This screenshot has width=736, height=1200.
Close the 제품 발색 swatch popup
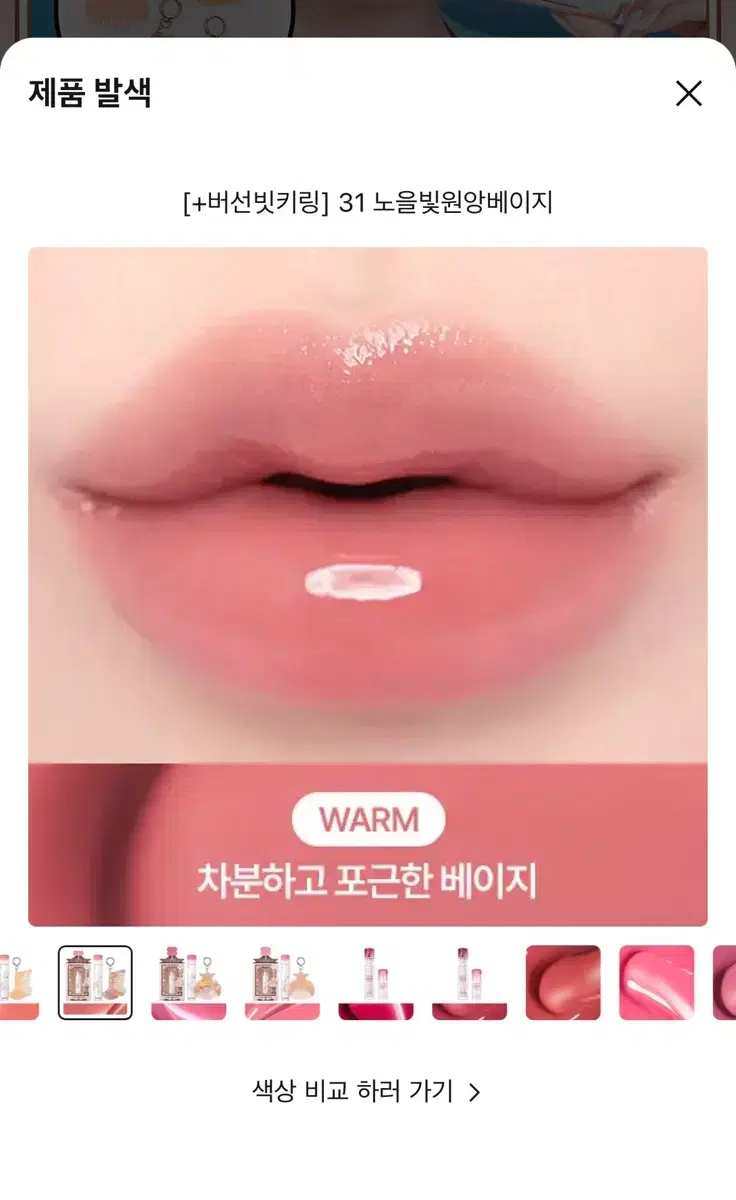pyautogui.click(x=688, y=94)
